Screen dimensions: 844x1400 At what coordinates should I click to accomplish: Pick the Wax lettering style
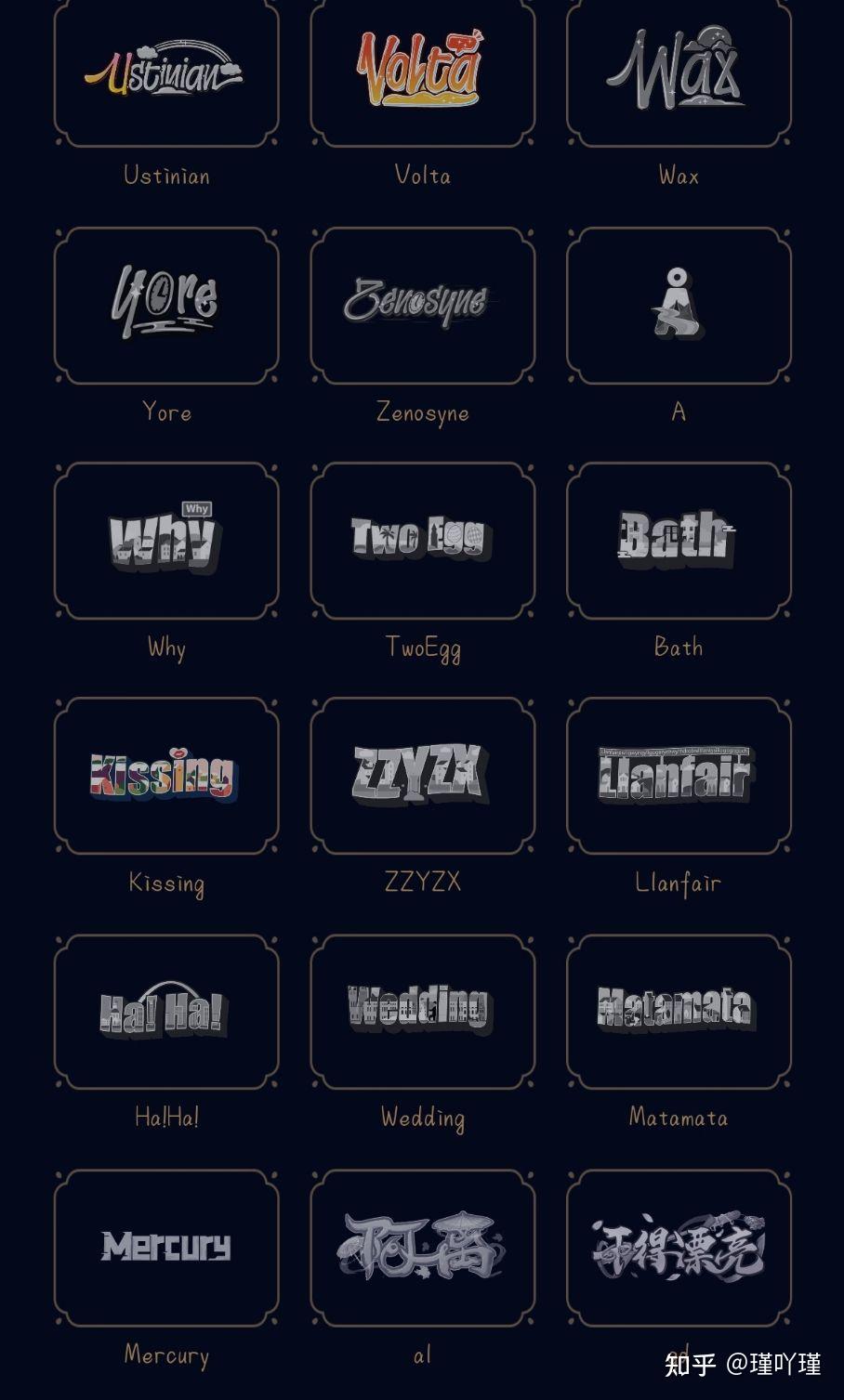tap(679, 72)
